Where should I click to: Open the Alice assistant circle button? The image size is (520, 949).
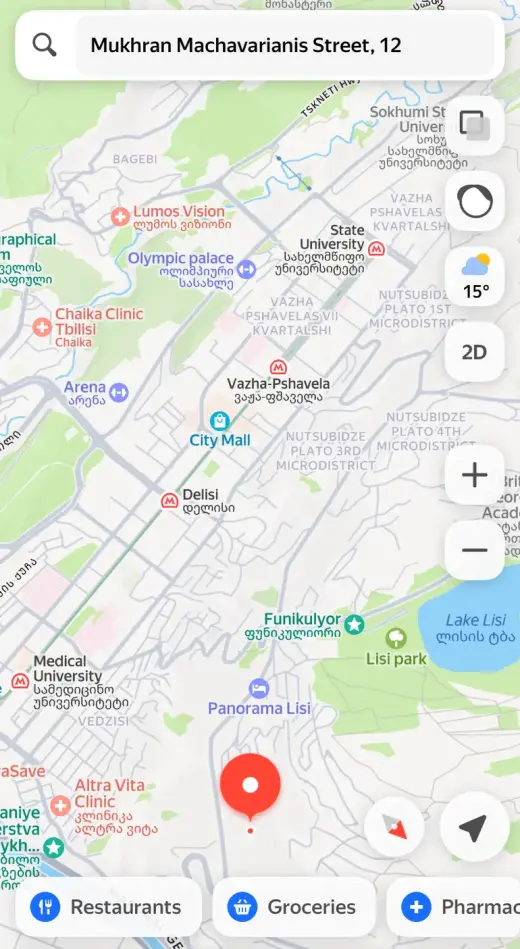tap(475, 202)
